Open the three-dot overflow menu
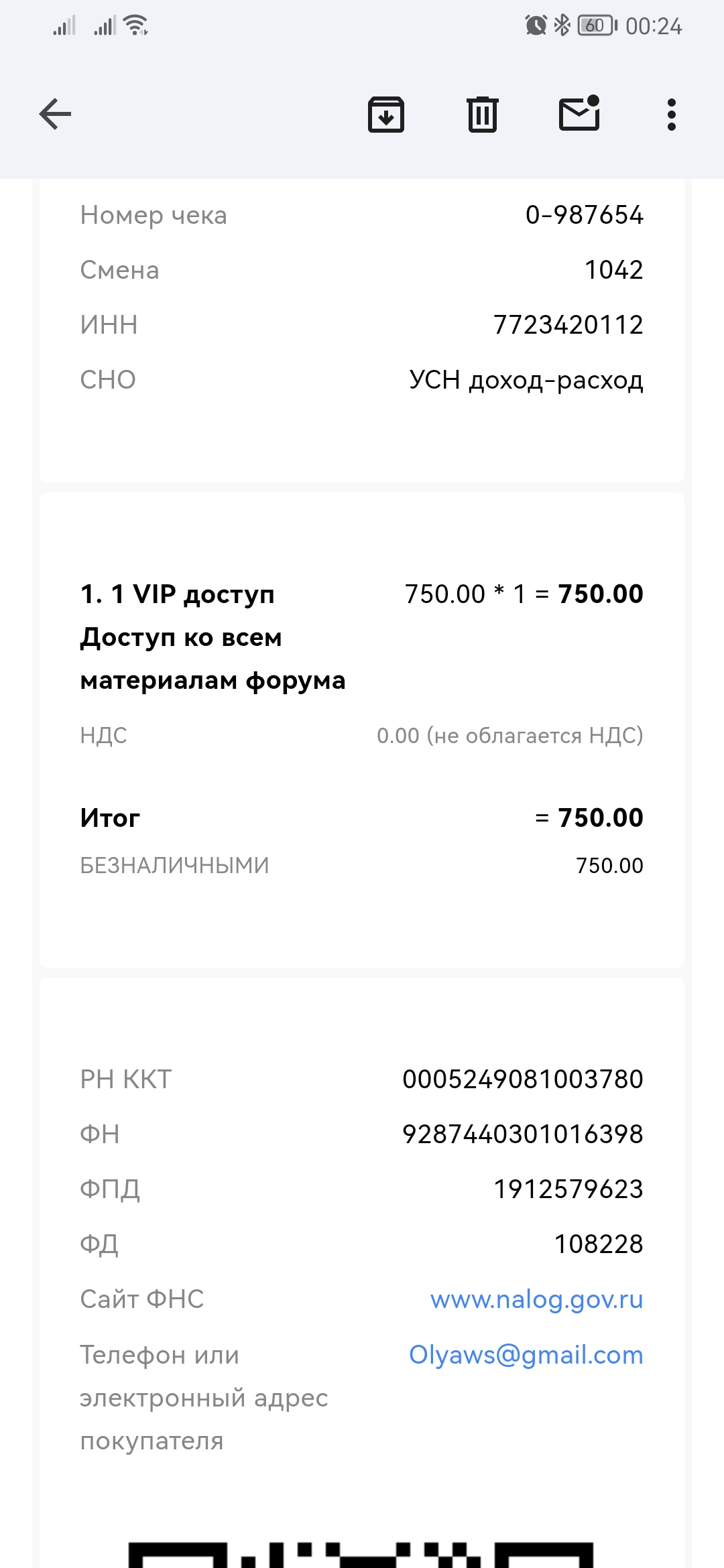Image resolution: width=724 pixels, height=1568 pixels. (672, 115)
